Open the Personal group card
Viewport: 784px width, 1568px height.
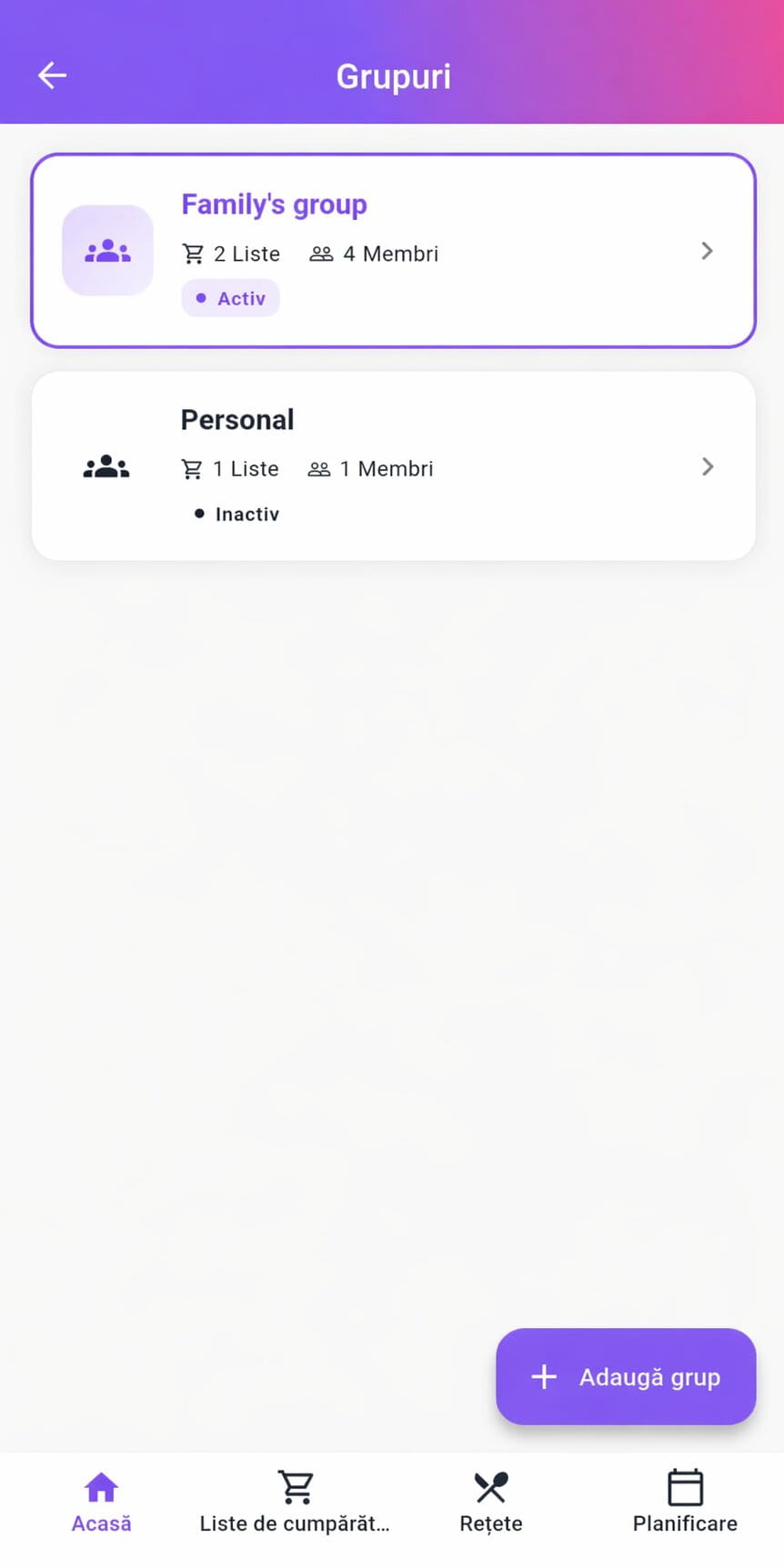(393, 465)
